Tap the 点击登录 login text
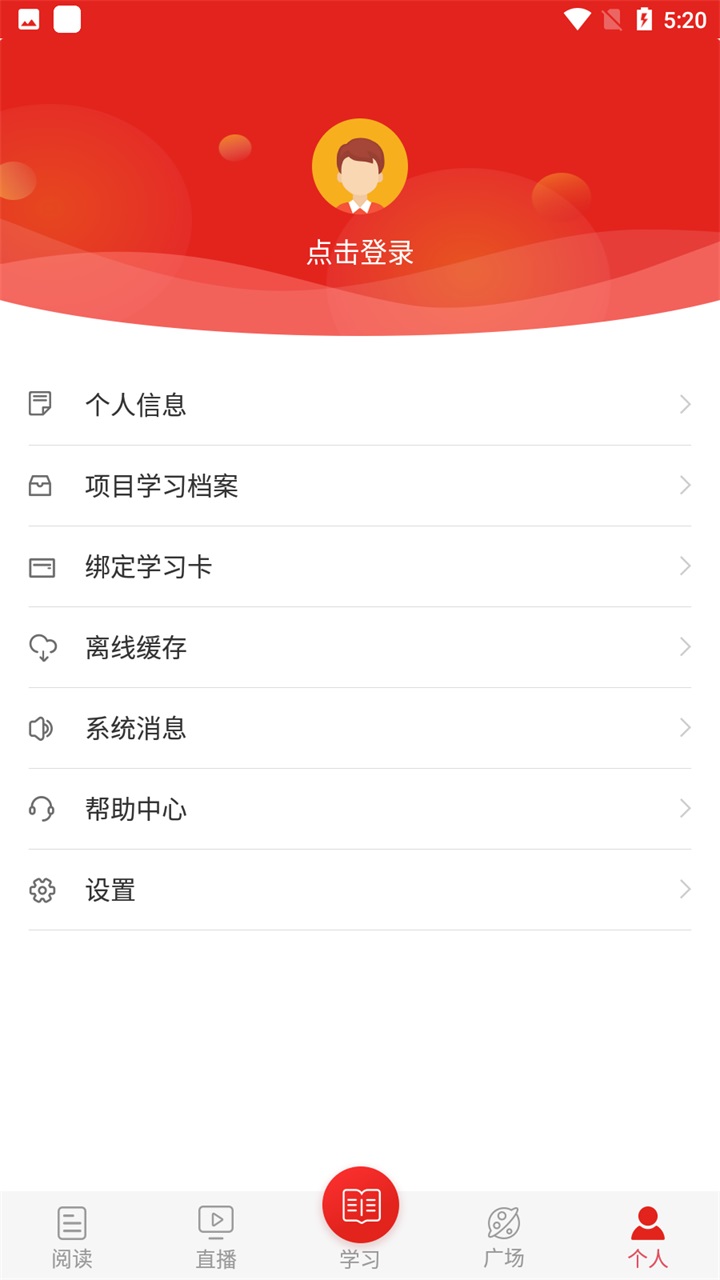 point(360,253)
